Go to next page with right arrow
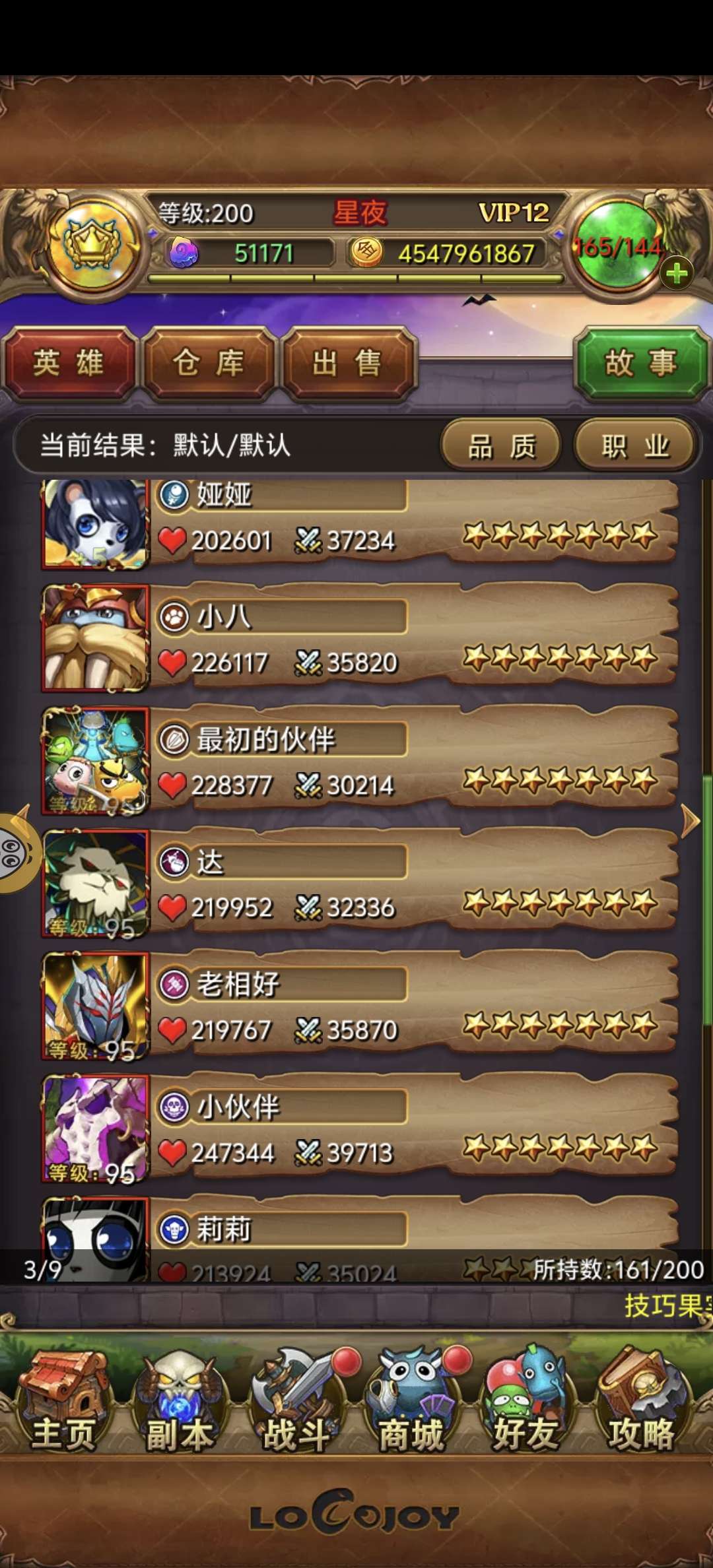 [x=691, y=821]
